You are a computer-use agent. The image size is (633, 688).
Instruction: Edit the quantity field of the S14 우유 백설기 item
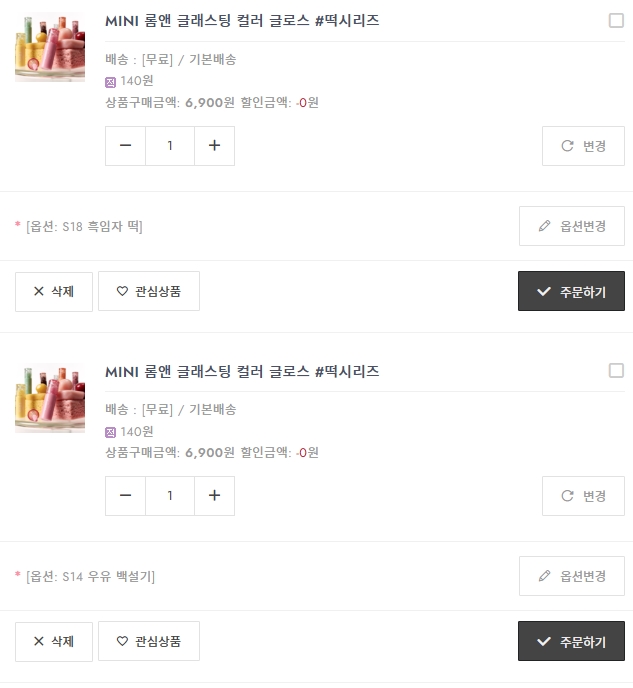[x=170, y=496]
